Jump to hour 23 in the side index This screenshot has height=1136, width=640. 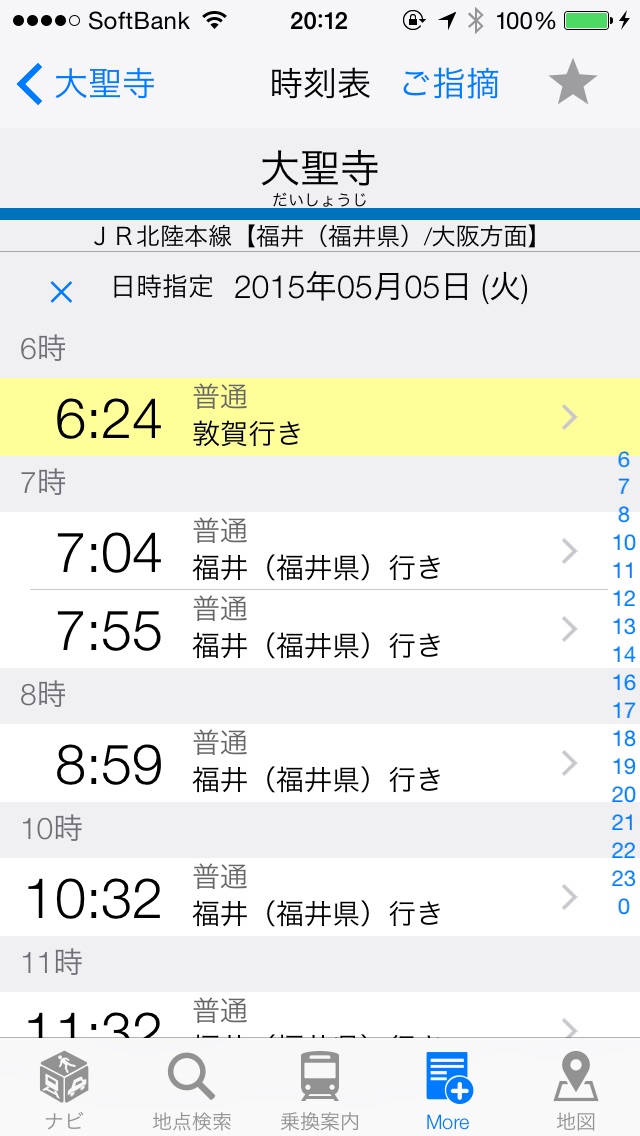point(623,878)
